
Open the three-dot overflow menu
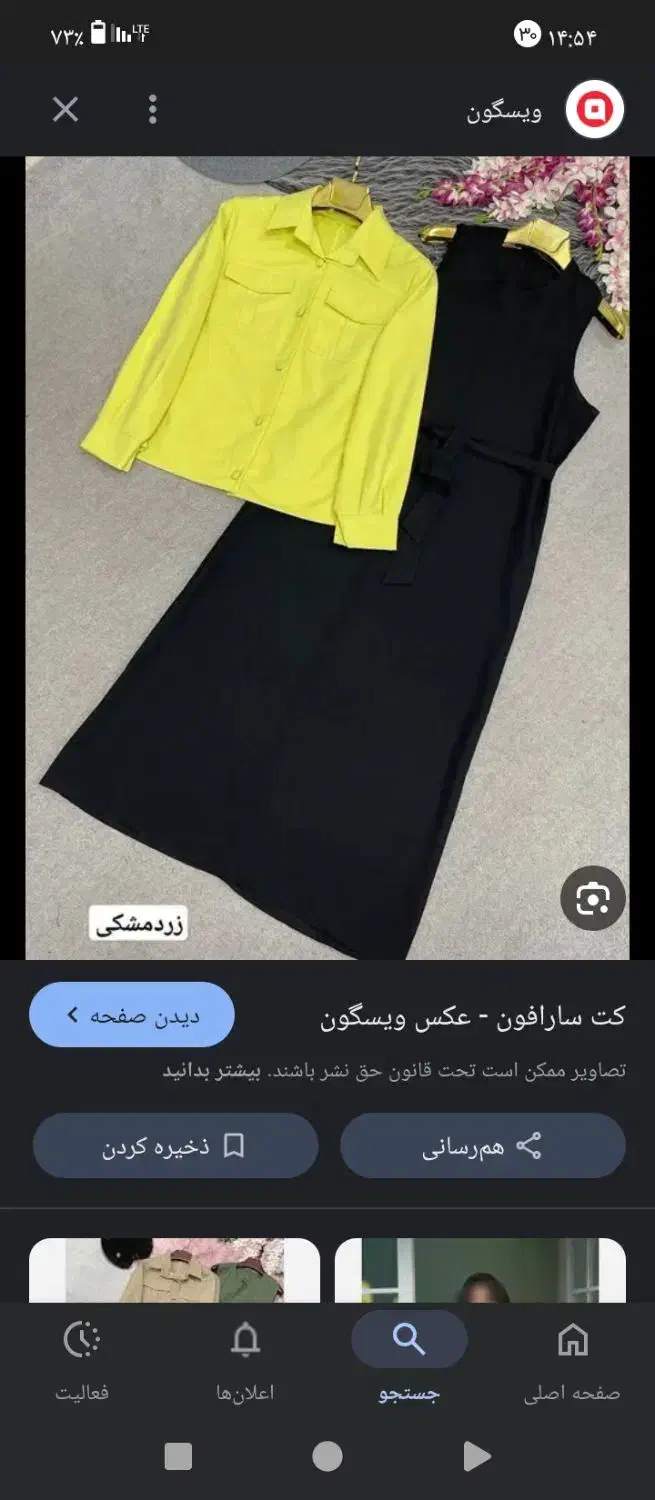click(152, 109)
